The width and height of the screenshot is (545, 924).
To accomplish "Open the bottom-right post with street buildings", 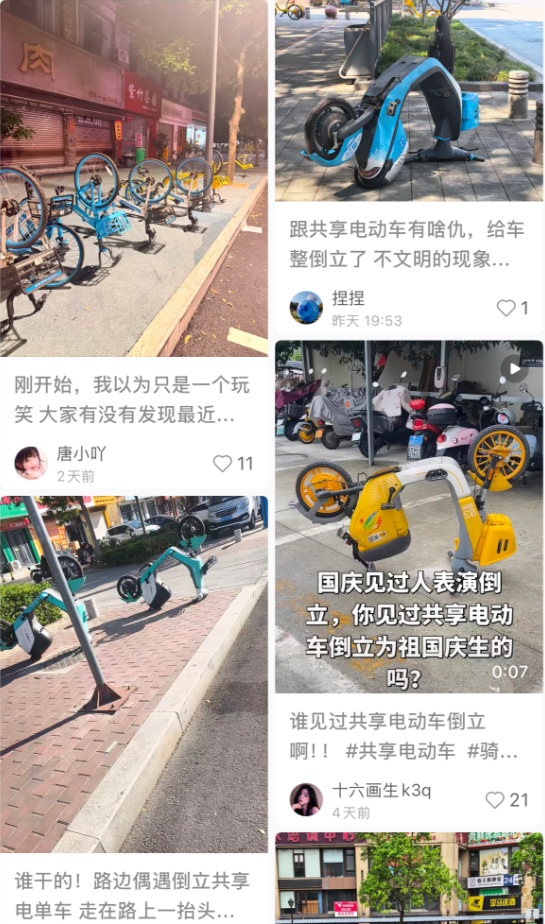I will pos(409,878).
